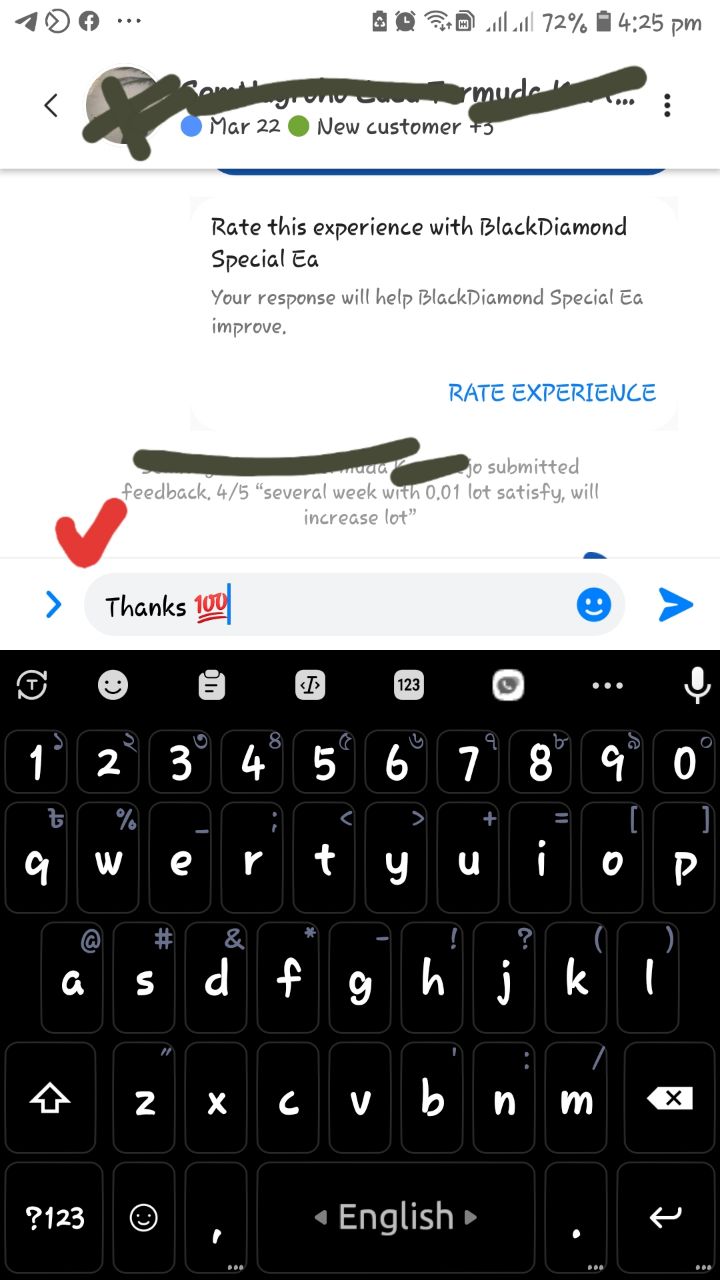720x1280 pixels.
Task: Open the conversation overflow menu
Action: (x=667, y=105)
